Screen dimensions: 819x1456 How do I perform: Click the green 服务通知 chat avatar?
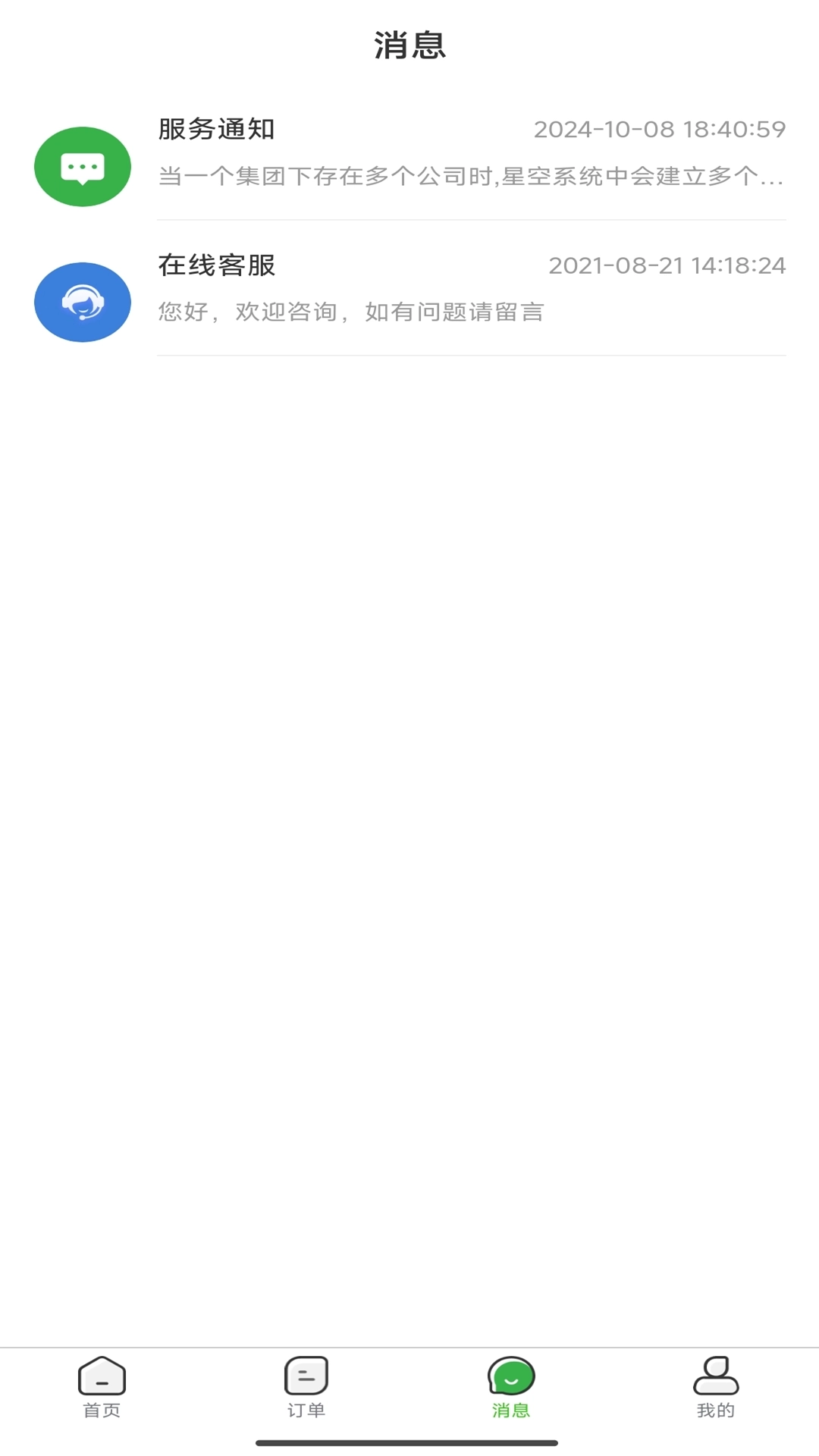pyautogui.click(x=82, y=165)
